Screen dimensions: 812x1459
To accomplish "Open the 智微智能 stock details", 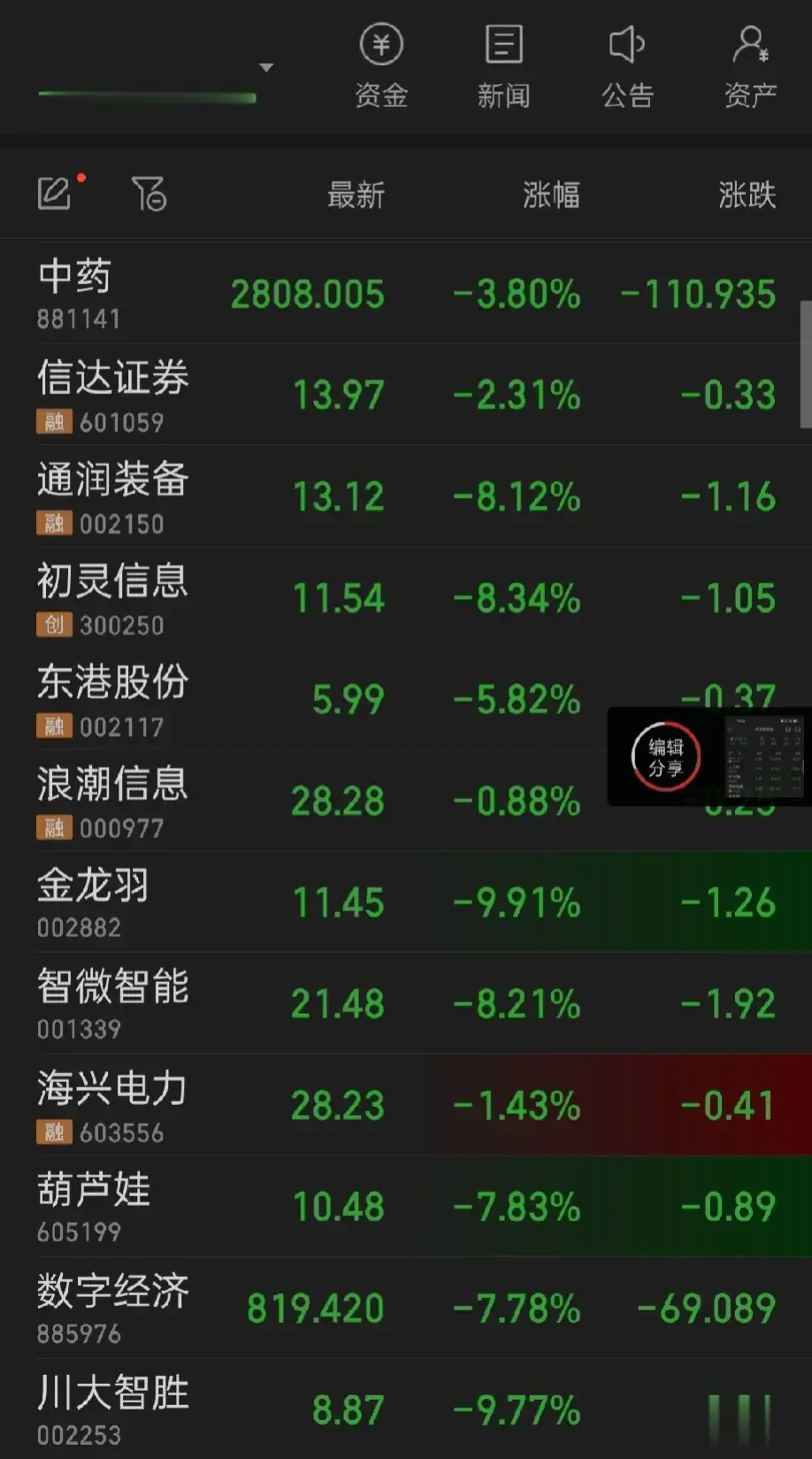I will click(x=406, y=1004).
